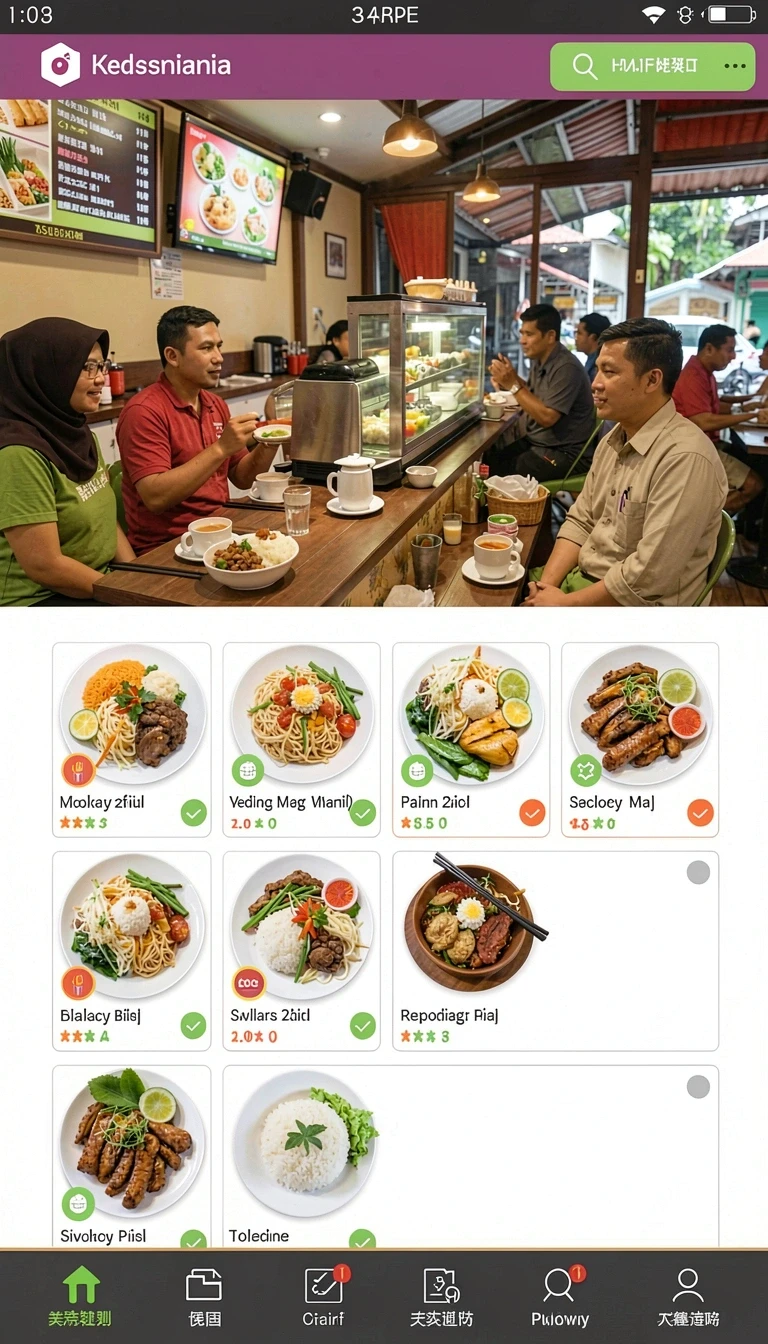Viewport: 768px width, 1344px height.
Task: Open the Svllars 2lidl dish card
Action: (x=301, y=951)
